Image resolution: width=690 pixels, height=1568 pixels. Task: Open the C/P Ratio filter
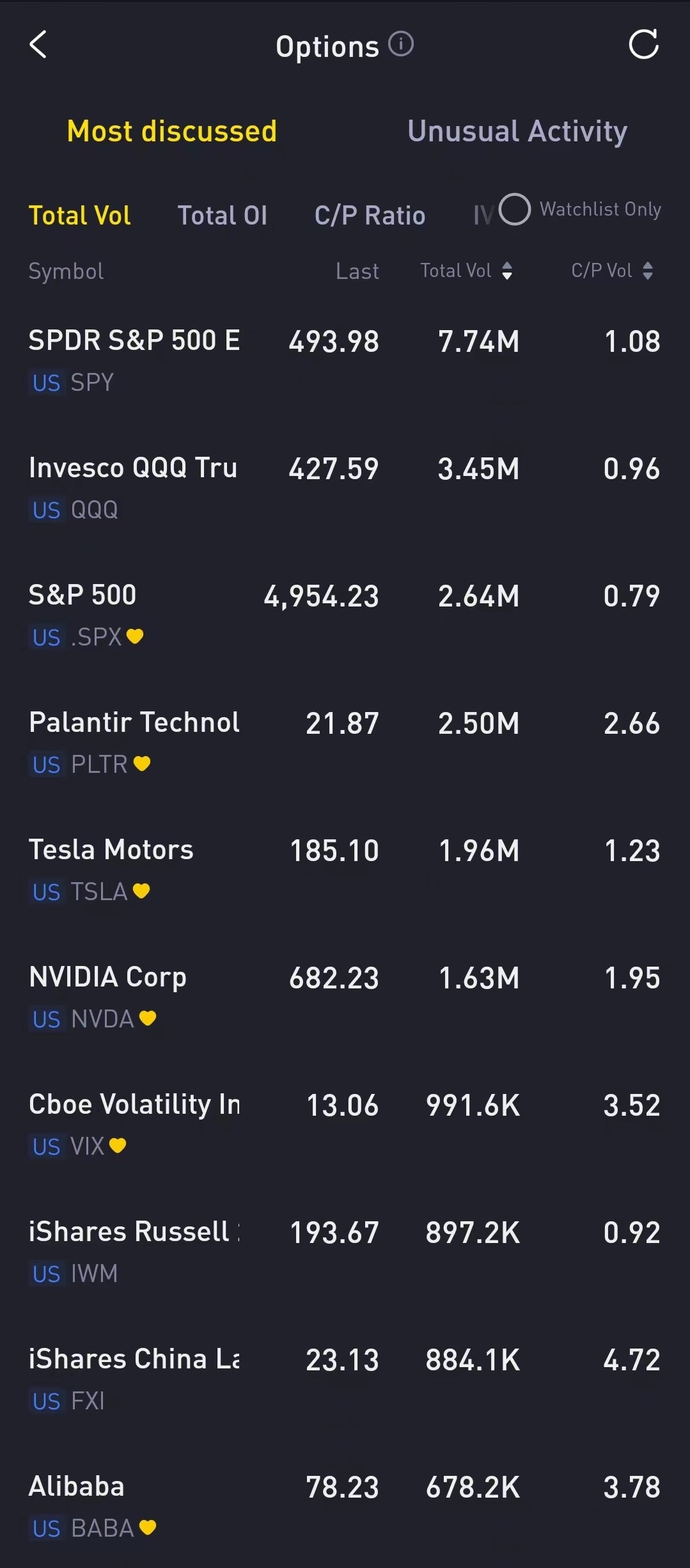click(370, 216)
